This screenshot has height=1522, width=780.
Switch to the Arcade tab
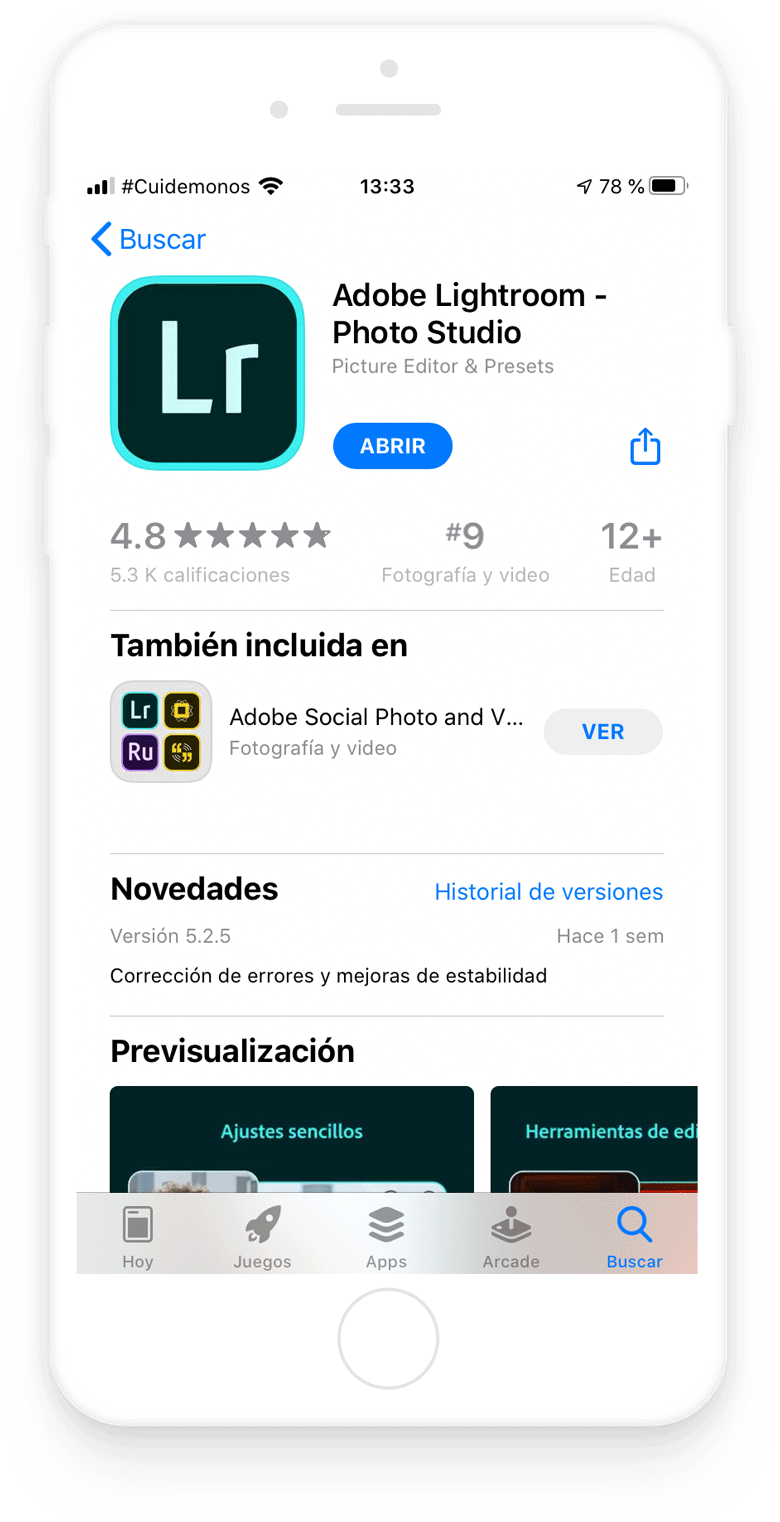(x=511, y=1233)
